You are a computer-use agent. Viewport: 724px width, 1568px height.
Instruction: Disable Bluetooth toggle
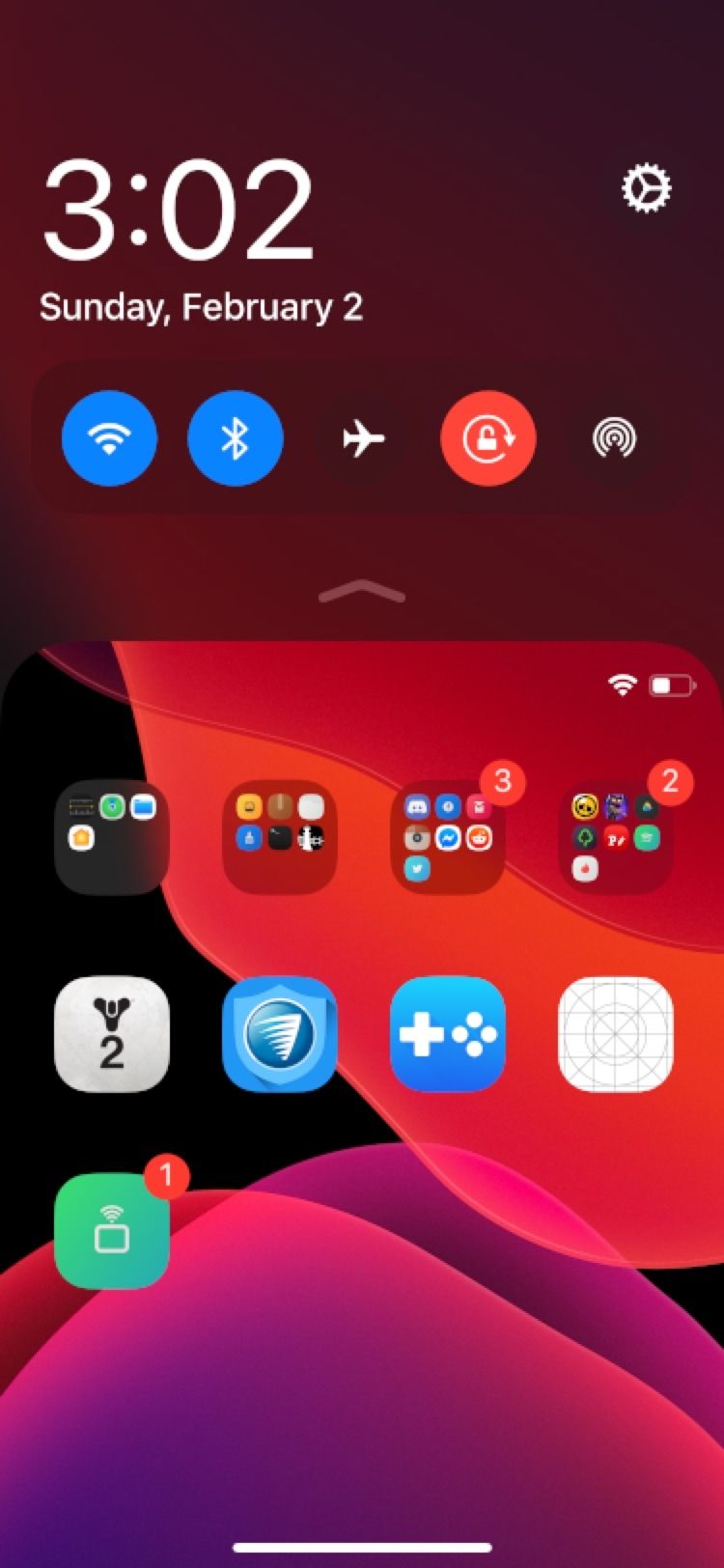(235, 438)
